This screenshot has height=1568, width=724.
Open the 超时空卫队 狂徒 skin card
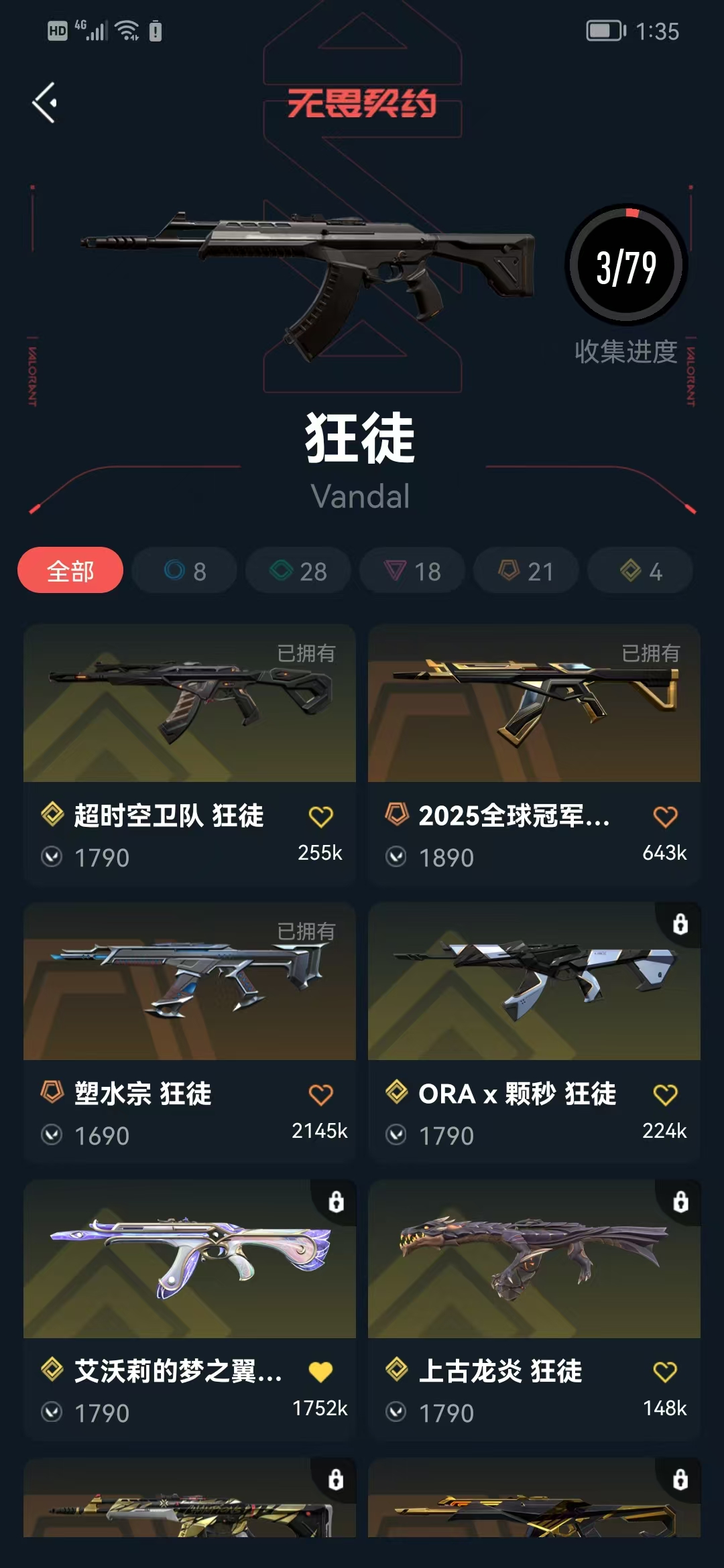click(190, 755)
